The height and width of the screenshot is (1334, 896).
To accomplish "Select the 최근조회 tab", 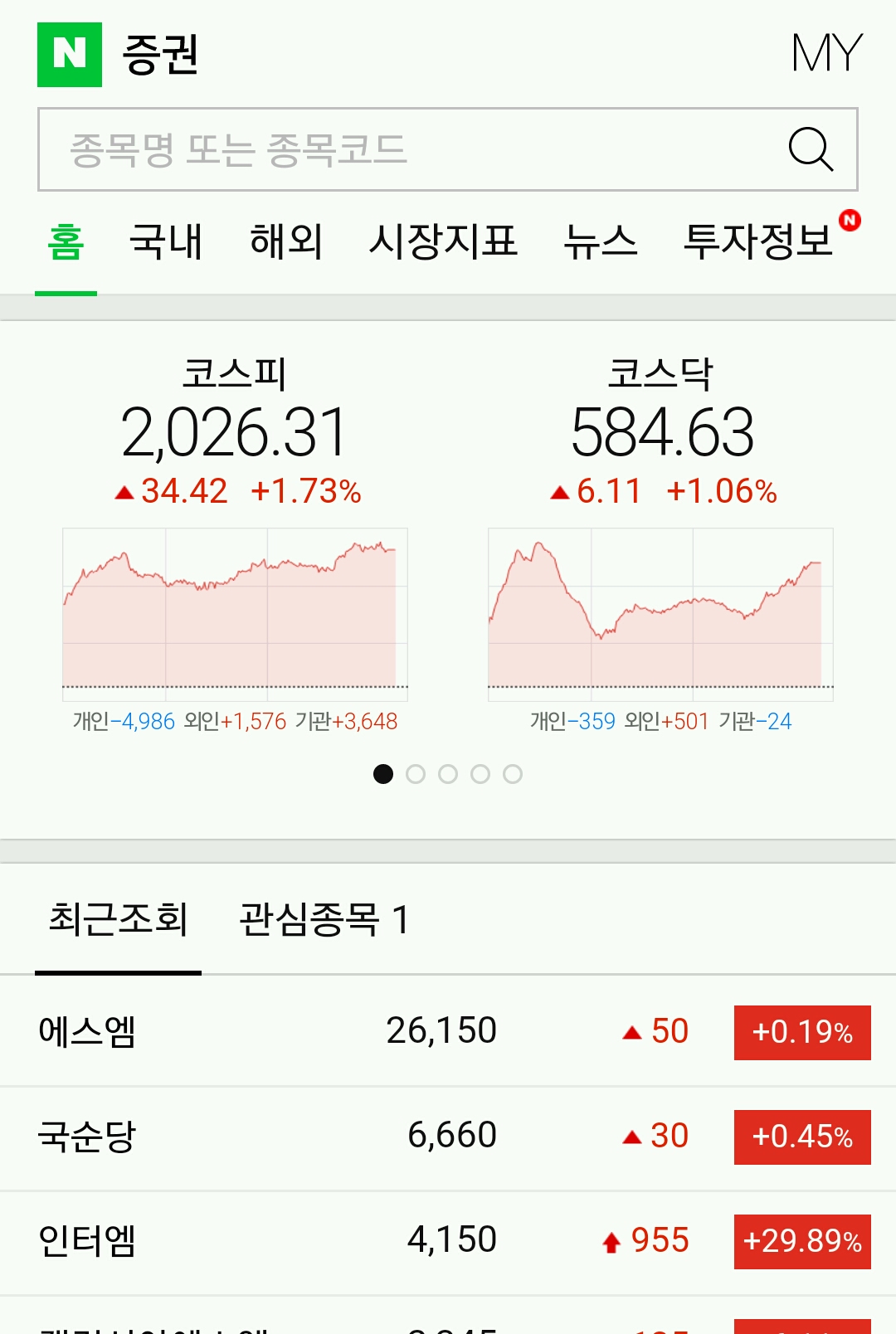I will 118,919.
